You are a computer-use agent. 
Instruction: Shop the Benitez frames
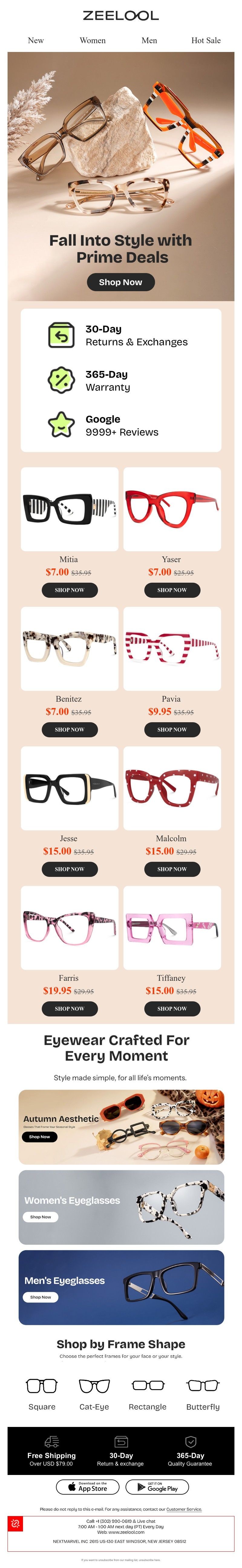pos(70,729)
